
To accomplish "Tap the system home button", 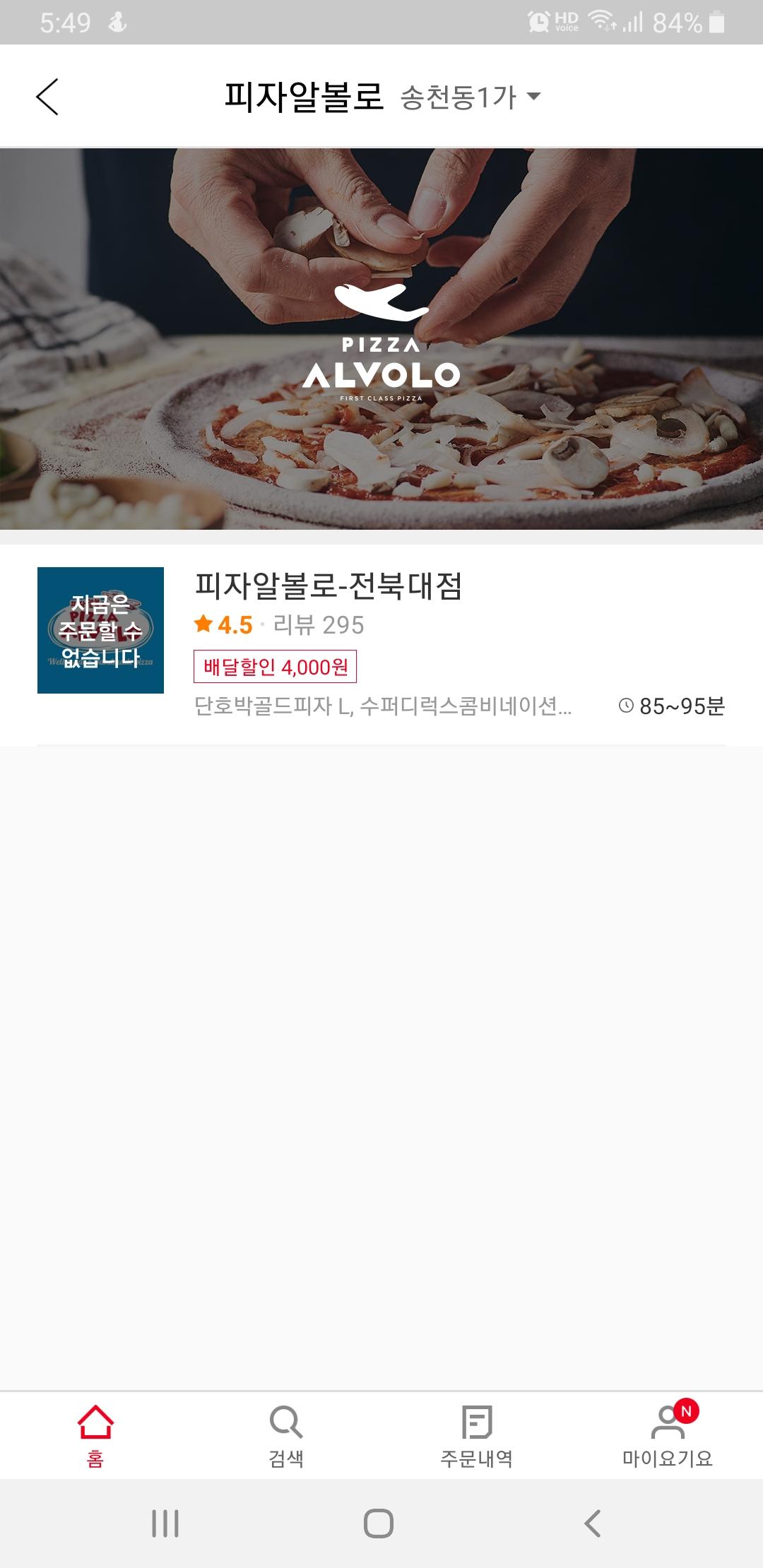I will [x=379, y=1524].
